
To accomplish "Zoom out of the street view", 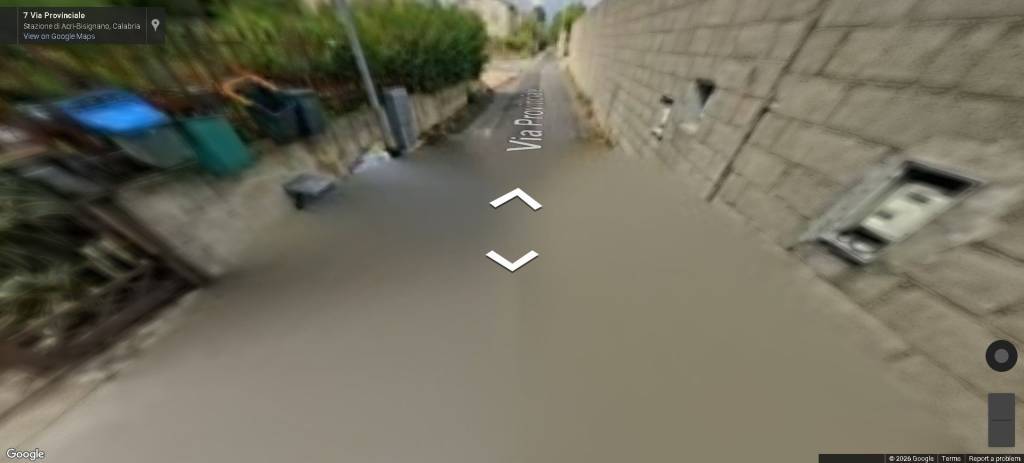I will pos(1001,433).
